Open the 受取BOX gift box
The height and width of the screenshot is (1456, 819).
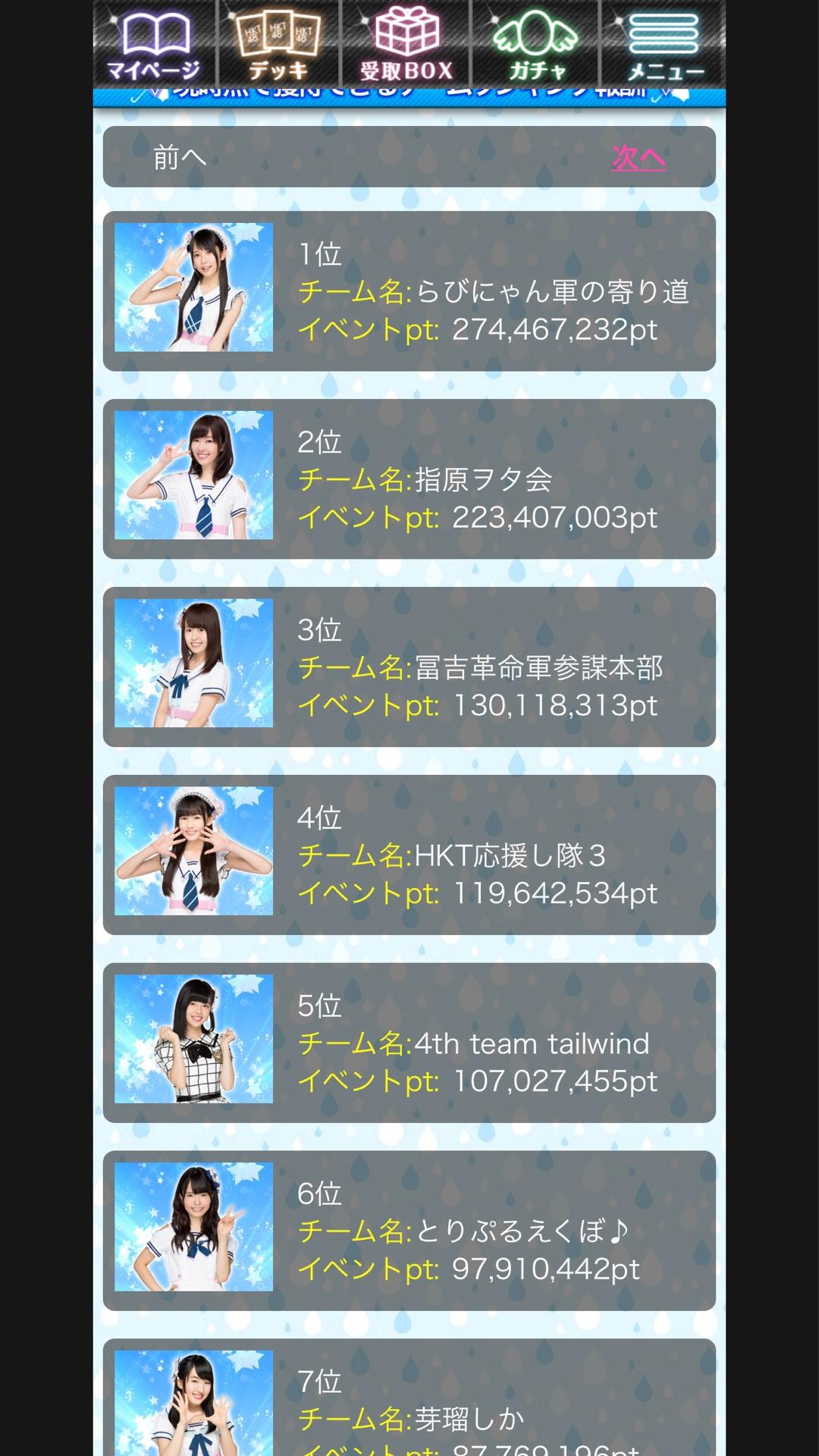pyautogui.click(x=406, y=44)
